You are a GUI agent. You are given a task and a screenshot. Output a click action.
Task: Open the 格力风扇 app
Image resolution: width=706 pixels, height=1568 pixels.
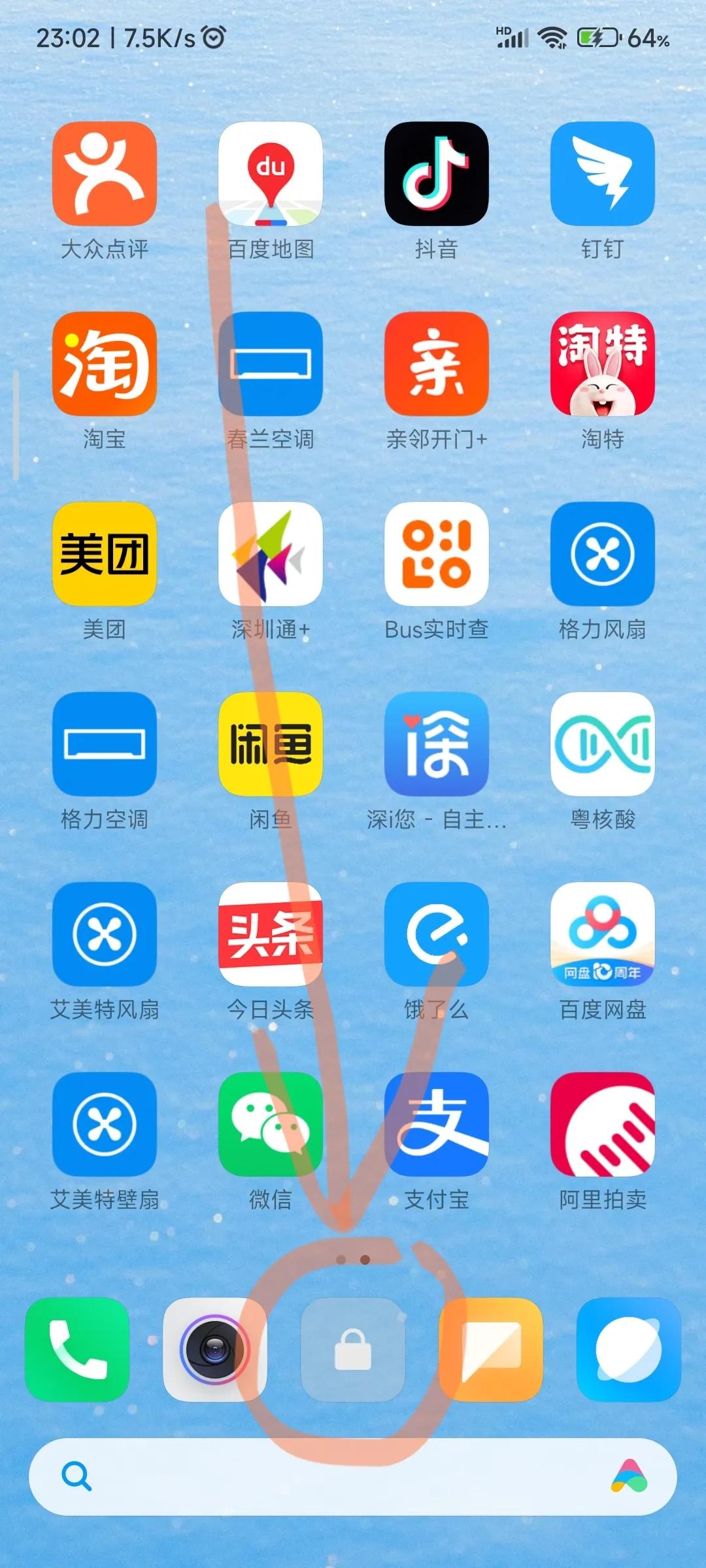coord(603,554)
